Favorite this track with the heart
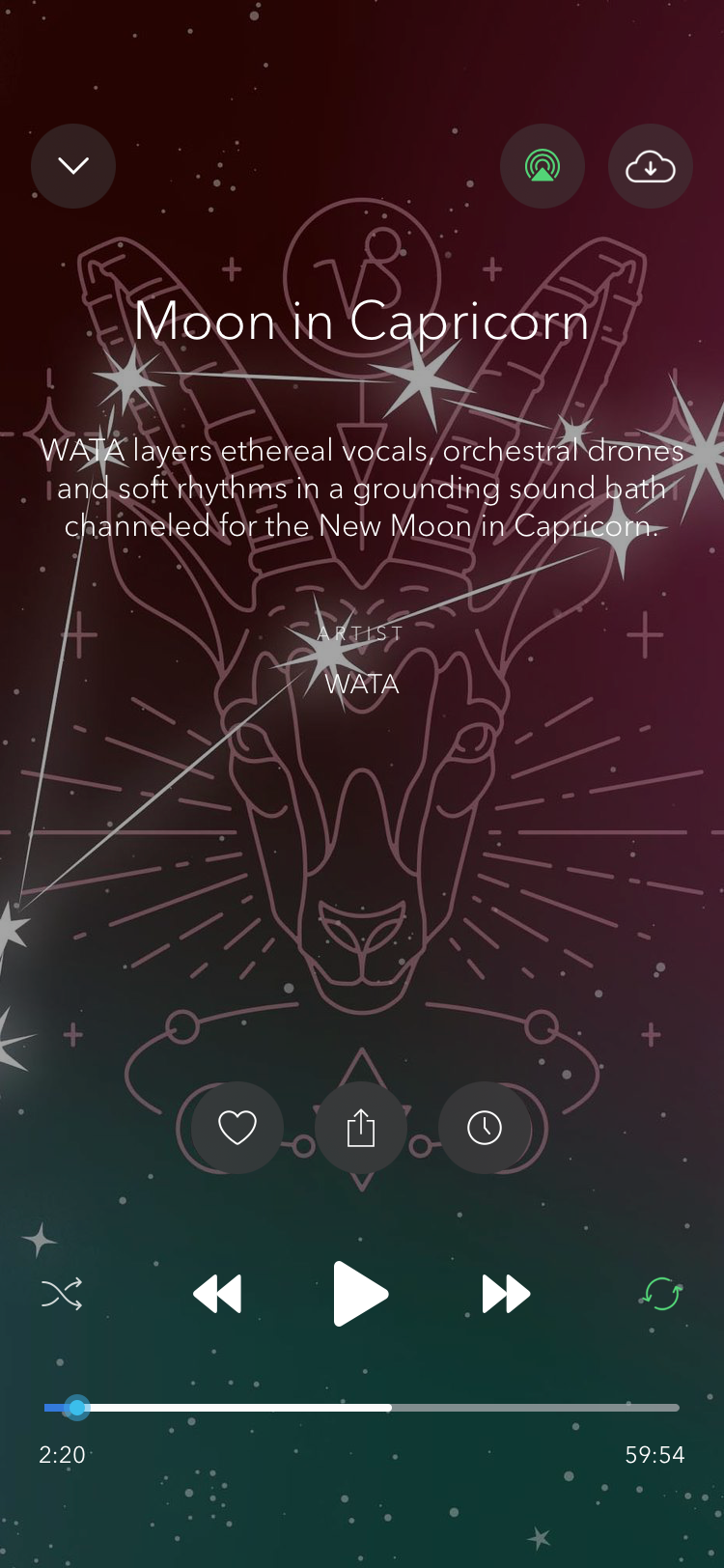The height and width of the screenshot is (1568, 724). (x=237, y=1127)
